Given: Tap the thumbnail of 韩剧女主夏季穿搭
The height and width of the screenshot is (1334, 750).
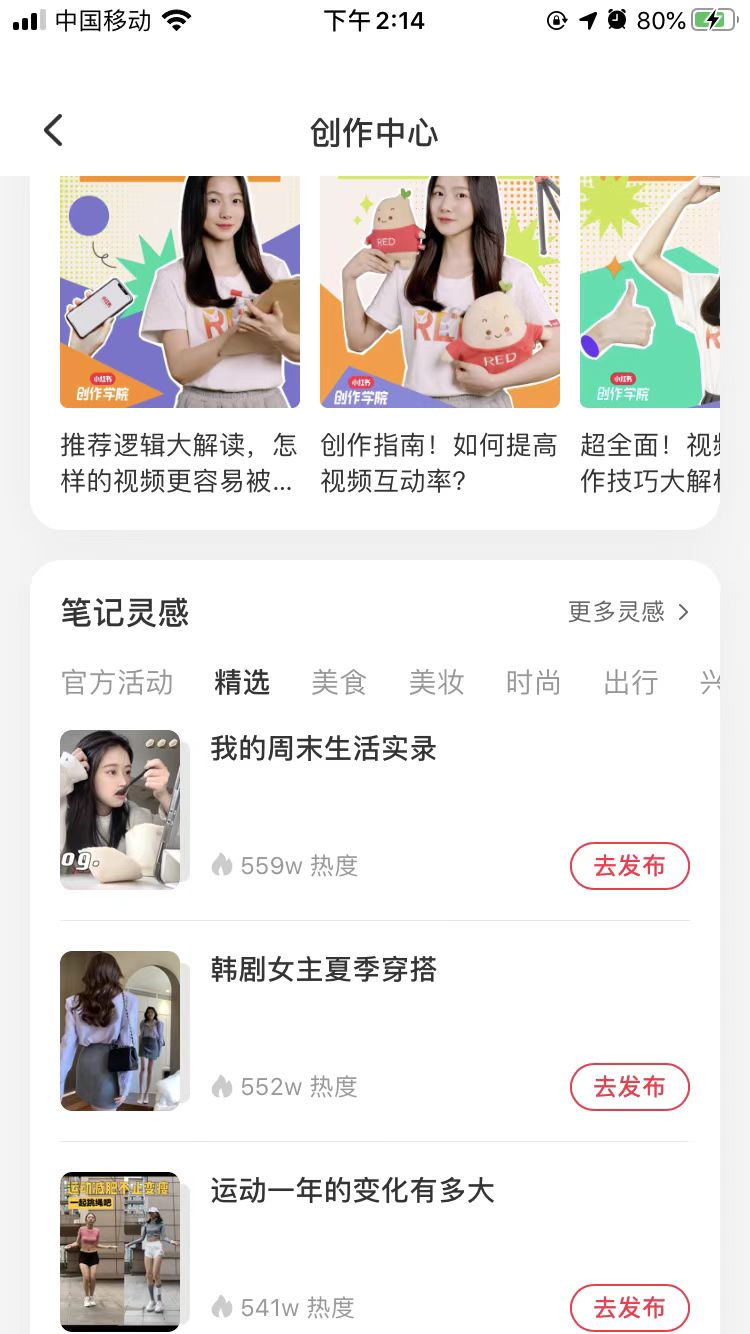Looking at the screenshot, I should 120,1030.
